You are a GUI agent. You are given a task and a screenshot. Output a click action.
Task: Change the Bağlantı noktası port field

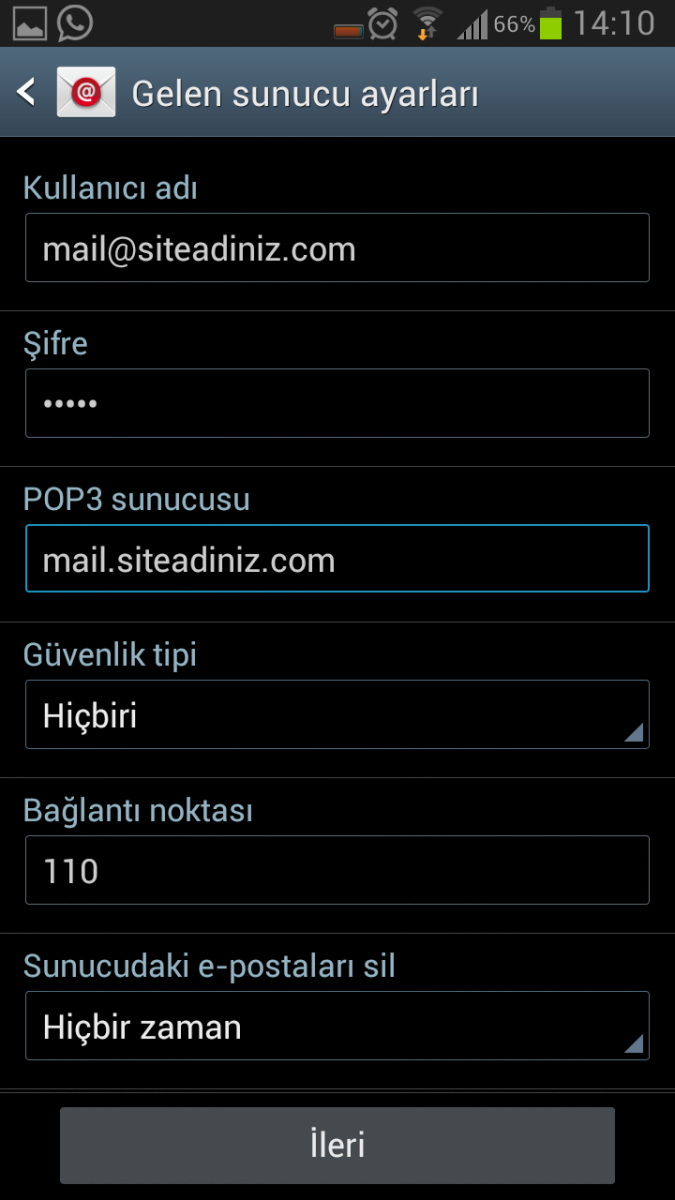[337, 871]
